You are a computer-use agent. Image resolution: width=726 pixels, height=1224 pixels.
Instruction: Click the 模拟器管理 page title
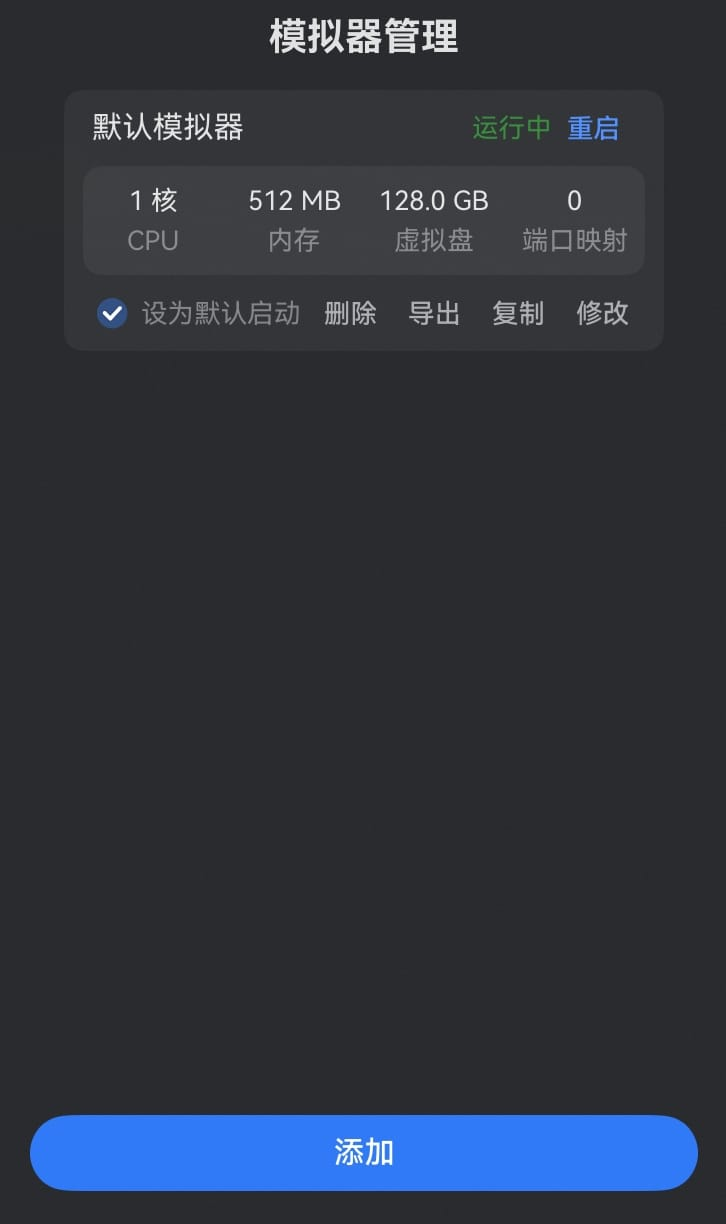tap(362, 36)
